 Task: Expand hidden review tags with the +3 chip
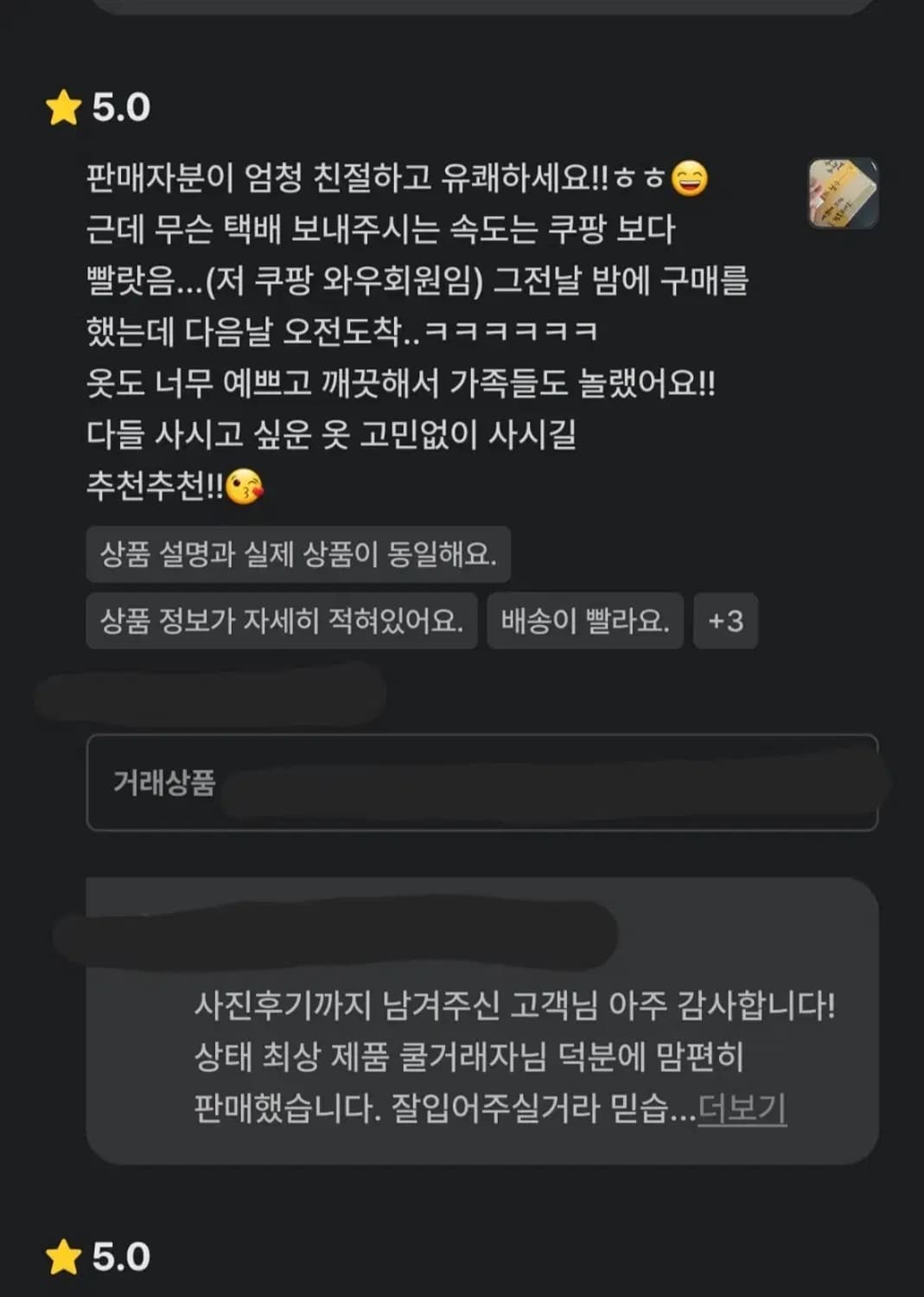(x=725, y=621)
